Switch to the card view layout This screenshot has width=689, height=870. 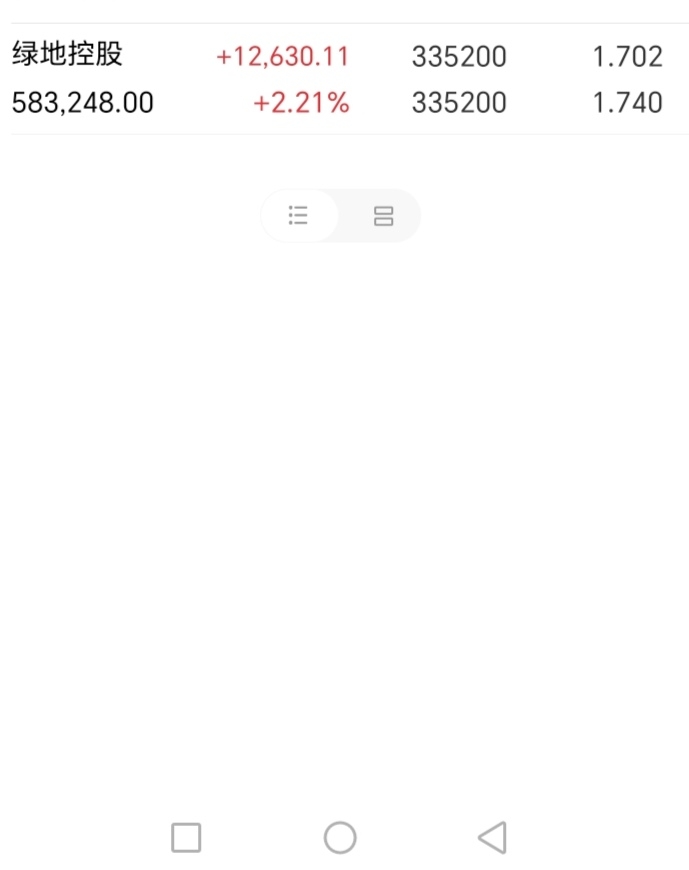click(x=383, y=216)
